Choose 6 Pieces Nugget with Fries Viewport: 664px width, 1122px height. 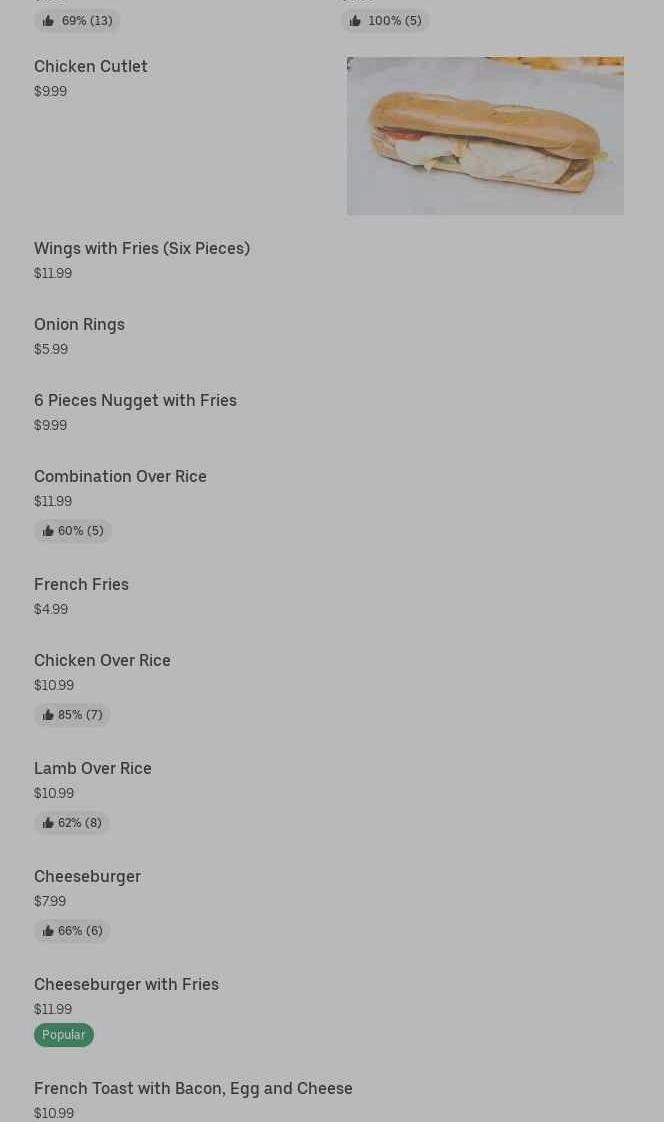tap(136, 401)
